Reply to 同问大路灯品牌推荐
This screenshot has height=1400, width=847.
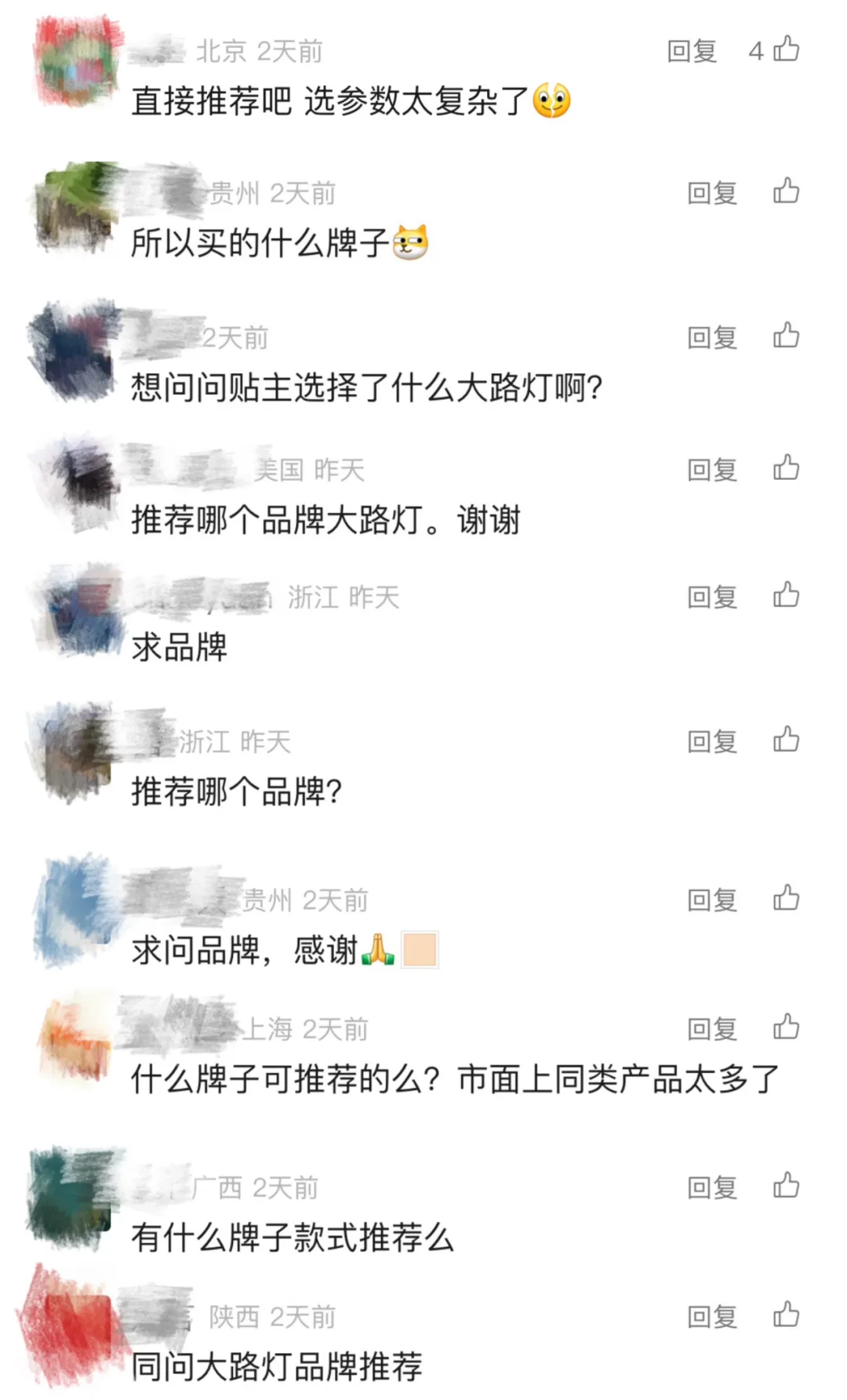click(x=712, y=1317)
